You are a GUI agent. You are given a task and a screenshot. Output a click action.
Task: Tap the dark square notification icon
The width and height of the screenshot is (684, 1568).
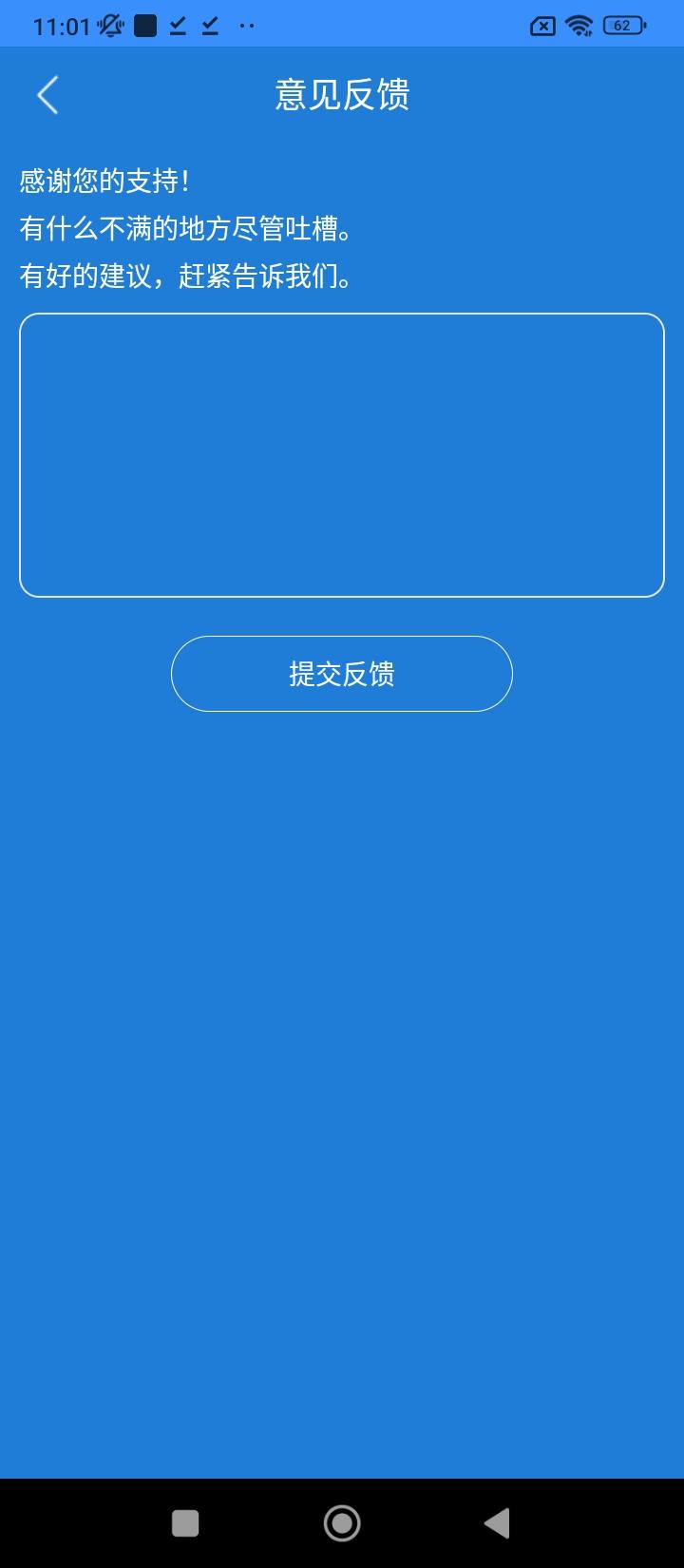(x=144, y=25)
